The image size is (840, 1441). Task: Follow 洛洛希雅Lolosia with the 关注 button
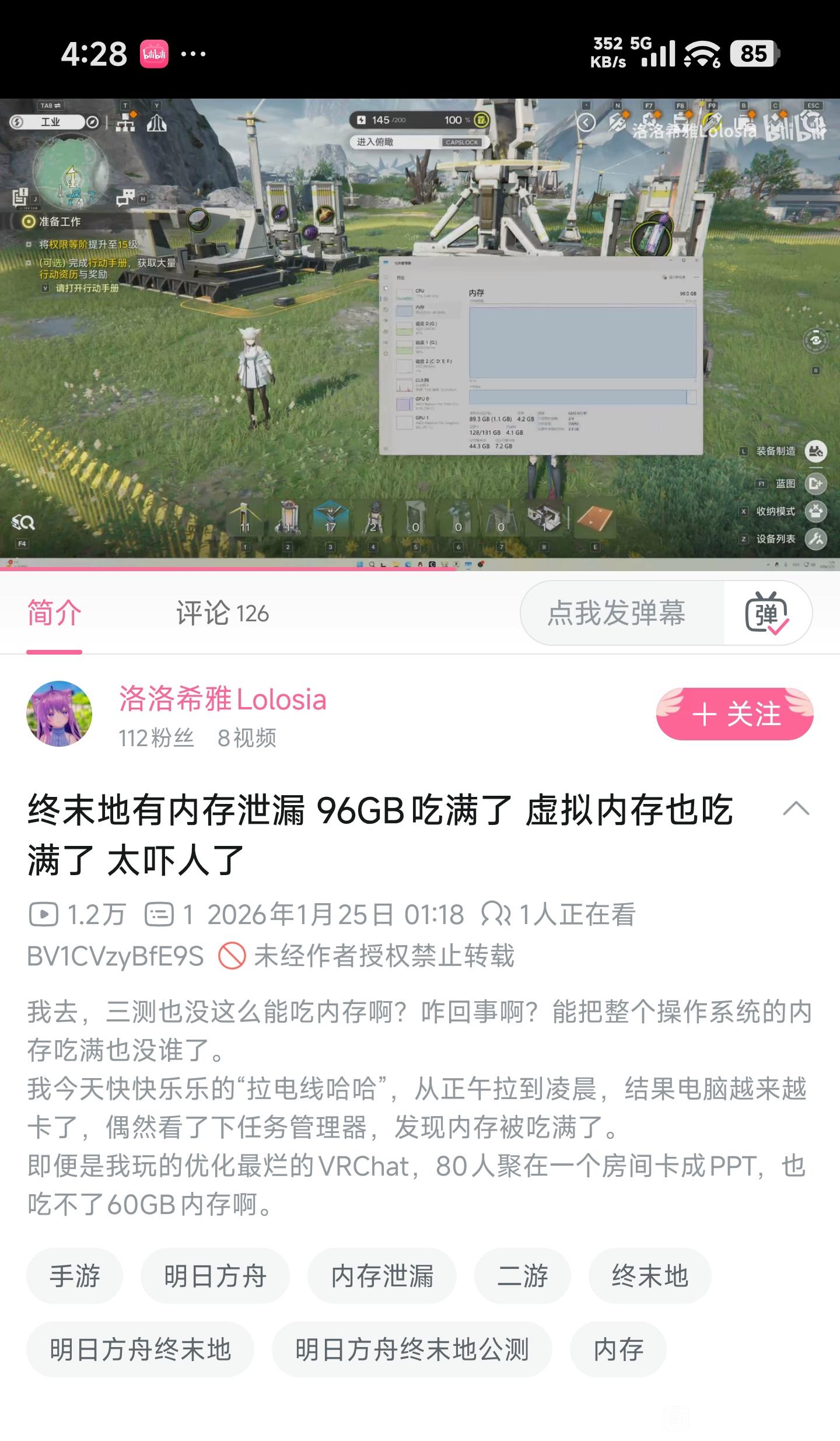click(734, 714)
